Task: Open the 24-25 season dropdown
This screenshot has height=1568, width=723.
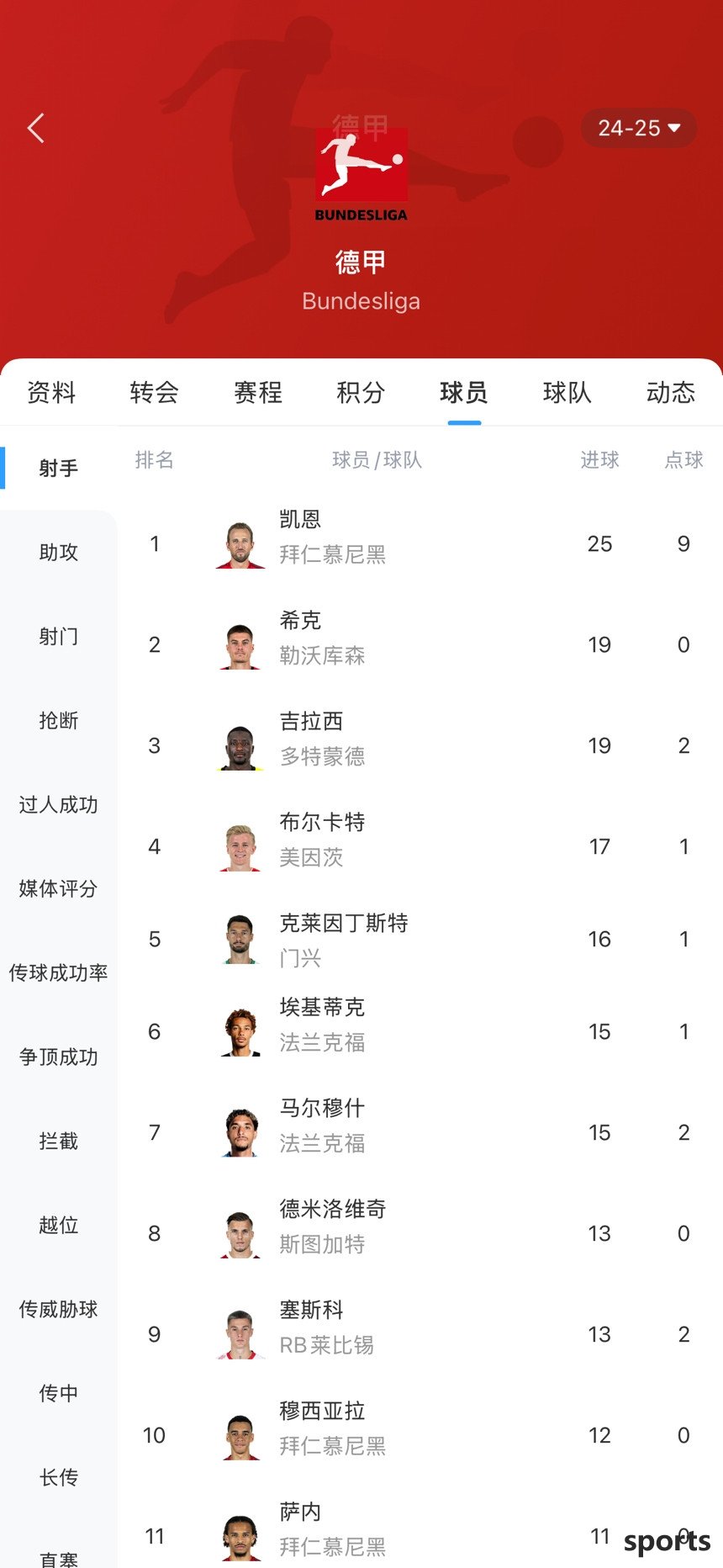Action: pyautogui.click(x=638, y=128)
